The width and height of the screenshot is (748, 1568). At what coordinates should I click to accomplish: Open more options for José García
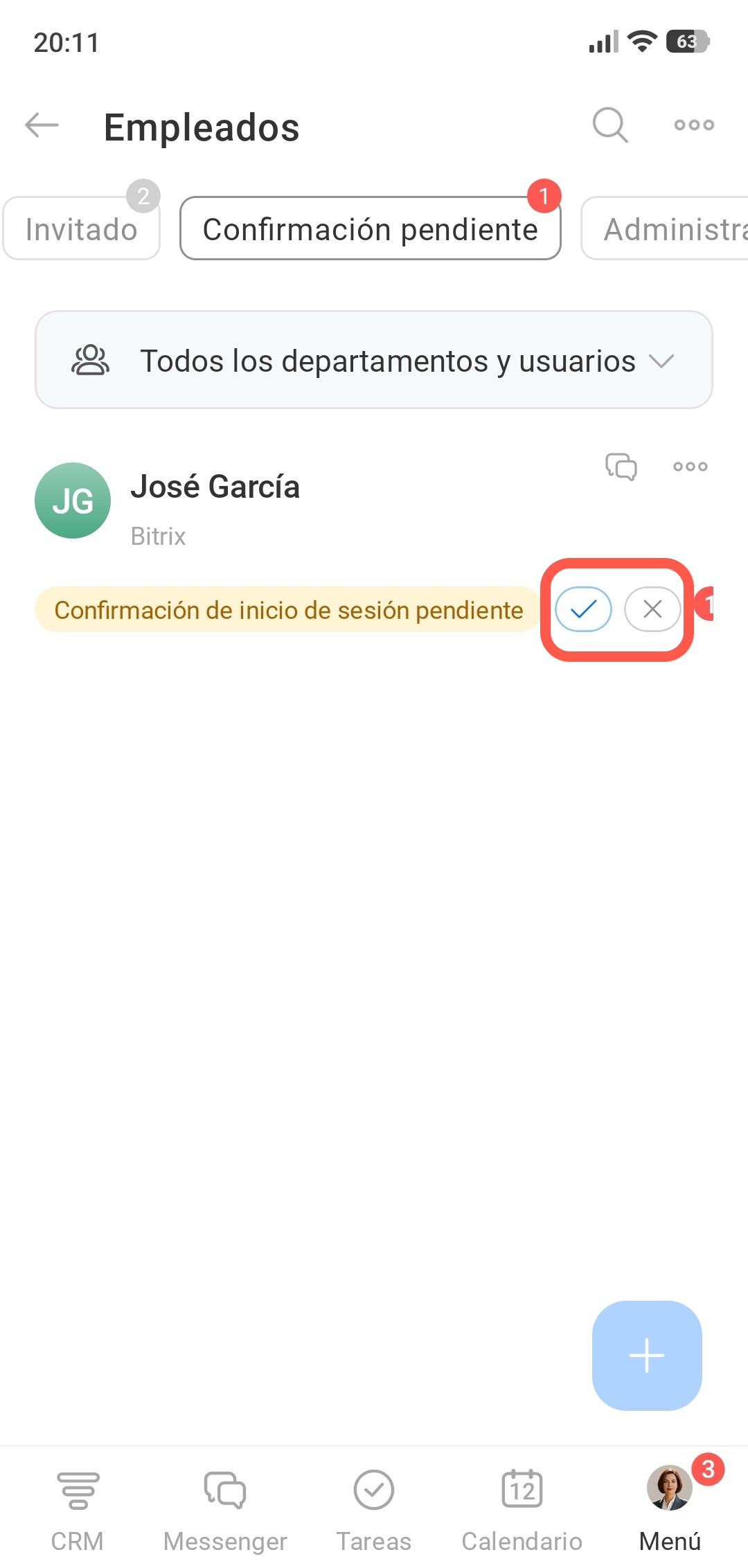(691, 467)
